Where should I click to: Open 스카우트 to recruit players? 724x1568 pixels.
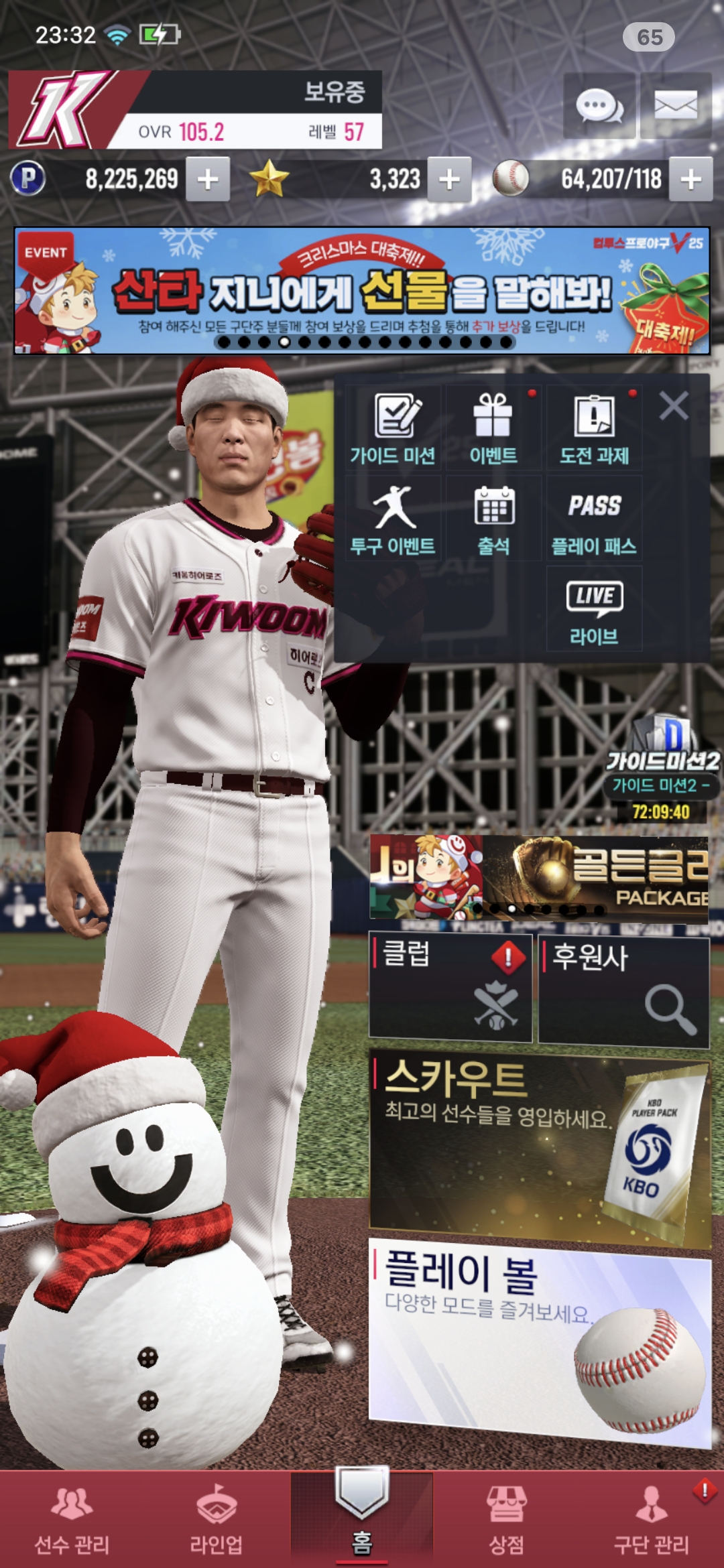click(x=540, y=1147)
